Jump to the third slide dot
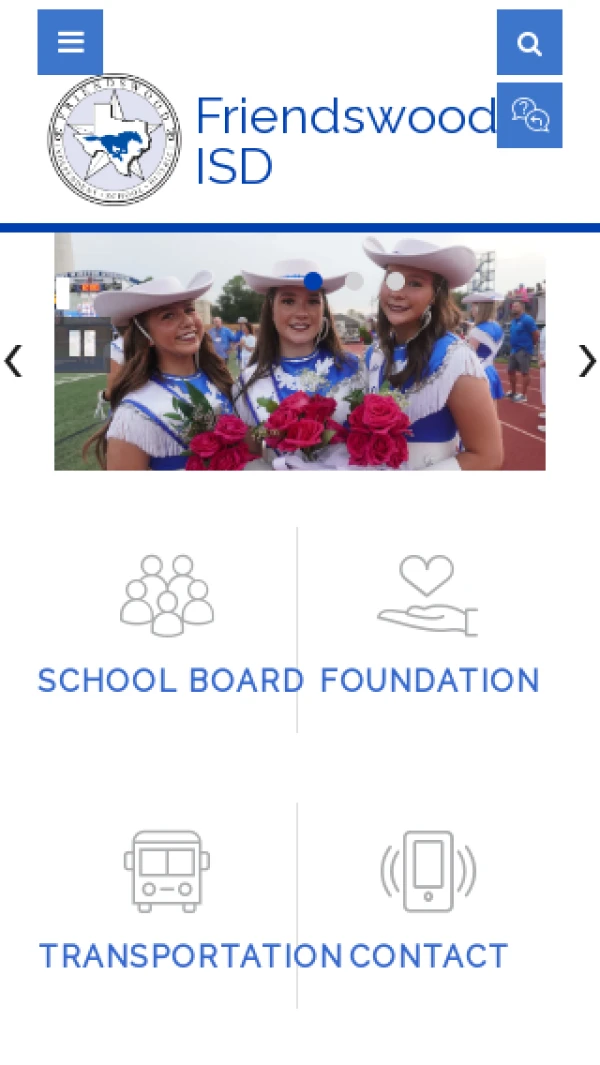 396,281
